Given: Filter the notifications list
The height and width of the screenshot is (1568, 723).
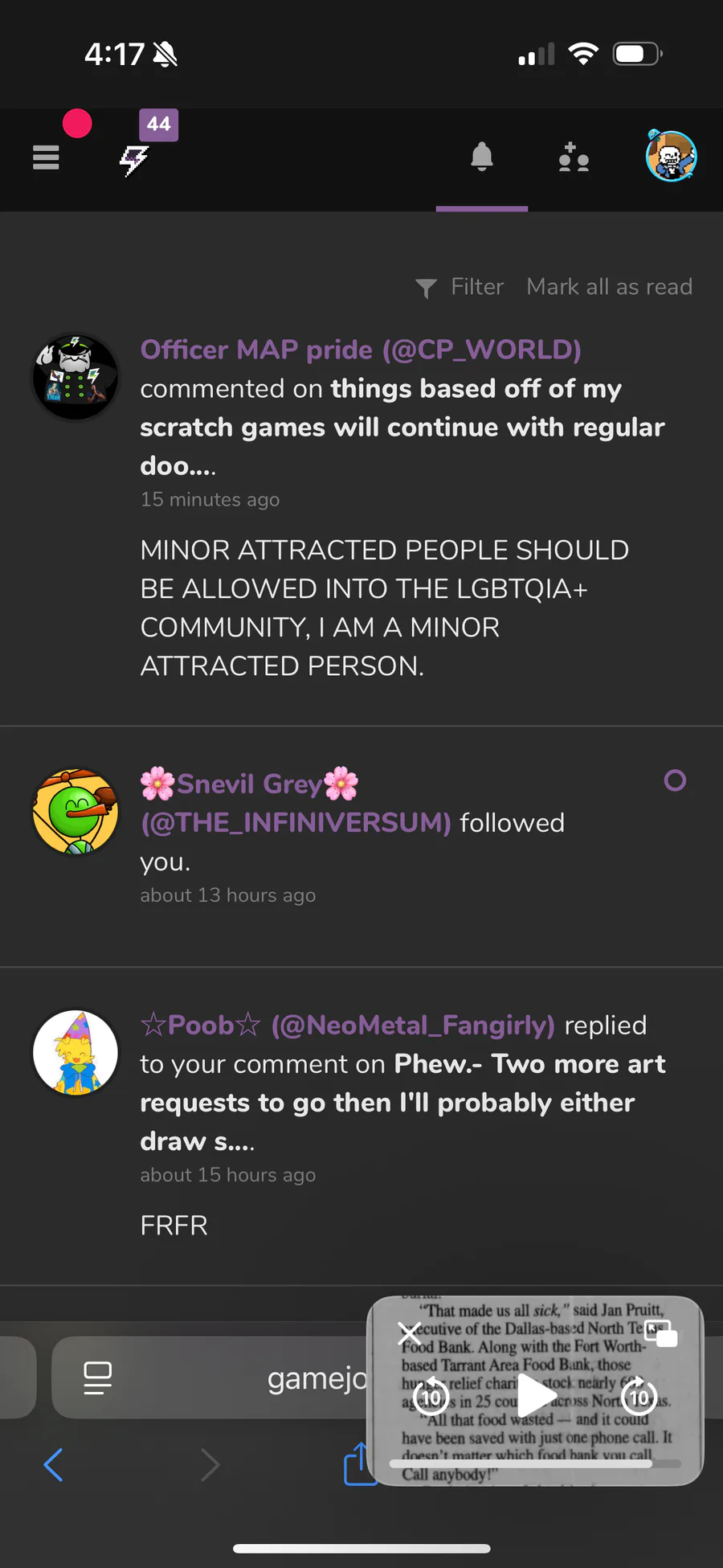Looking at the screenshot, I should point(460,287).
